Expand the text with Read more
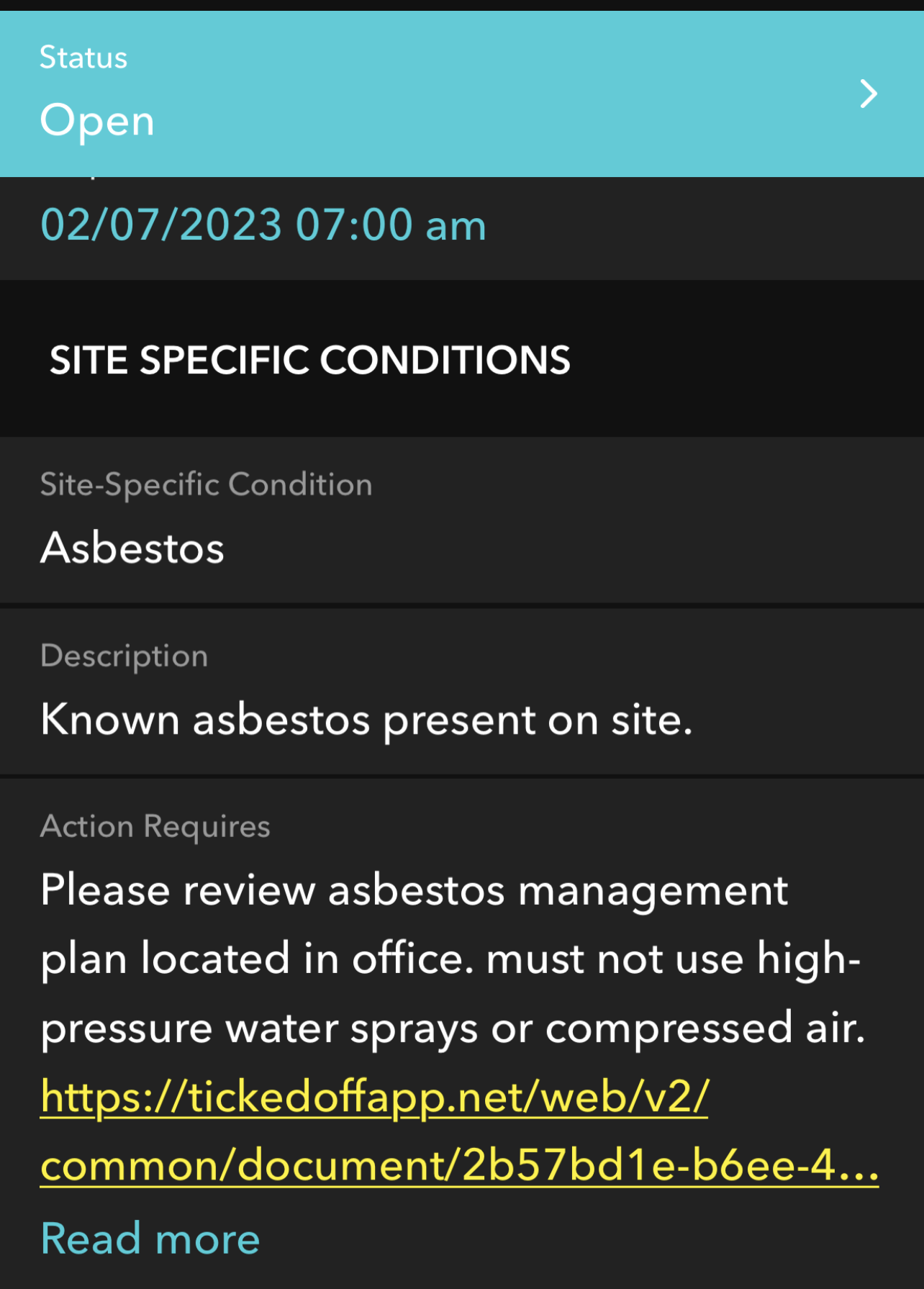Screen dimensions: 924x1289 pos(150,1239)
